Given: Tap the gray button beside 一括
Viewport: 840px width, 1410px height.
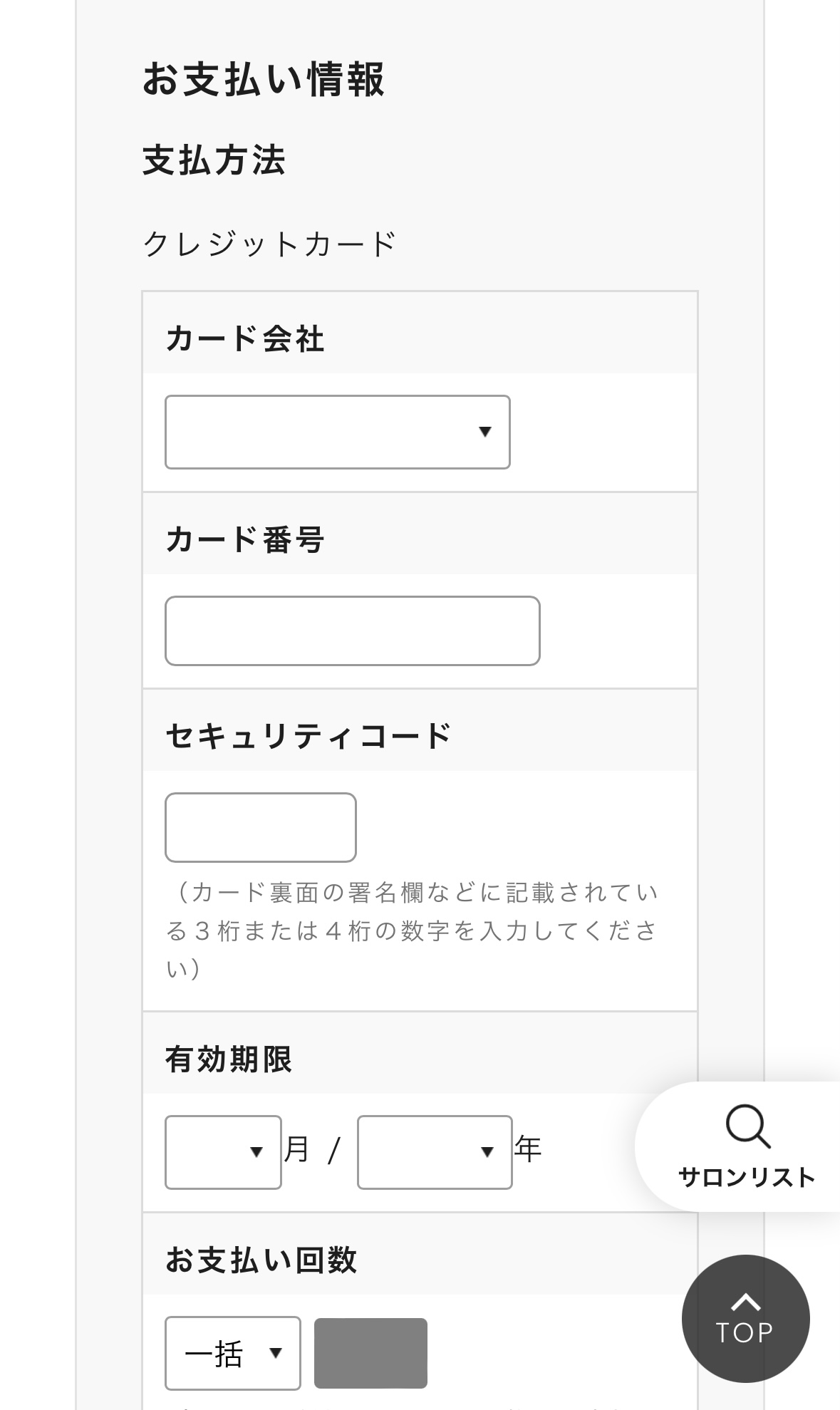Looking at the screenshot, I should 370,1353.
